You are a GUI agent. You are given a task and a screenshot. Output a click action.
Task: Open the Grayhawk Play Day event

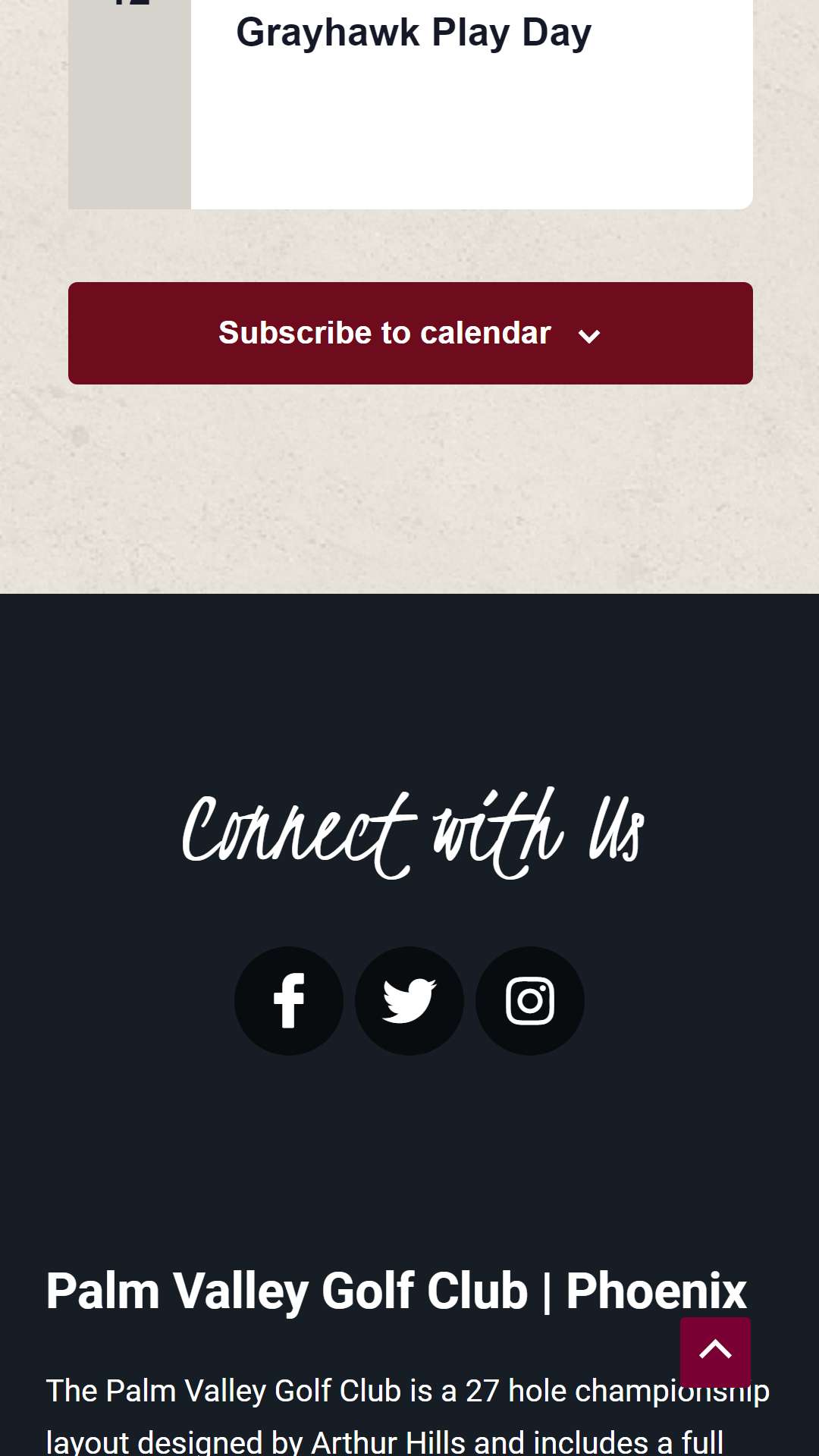tap(413, 33)
